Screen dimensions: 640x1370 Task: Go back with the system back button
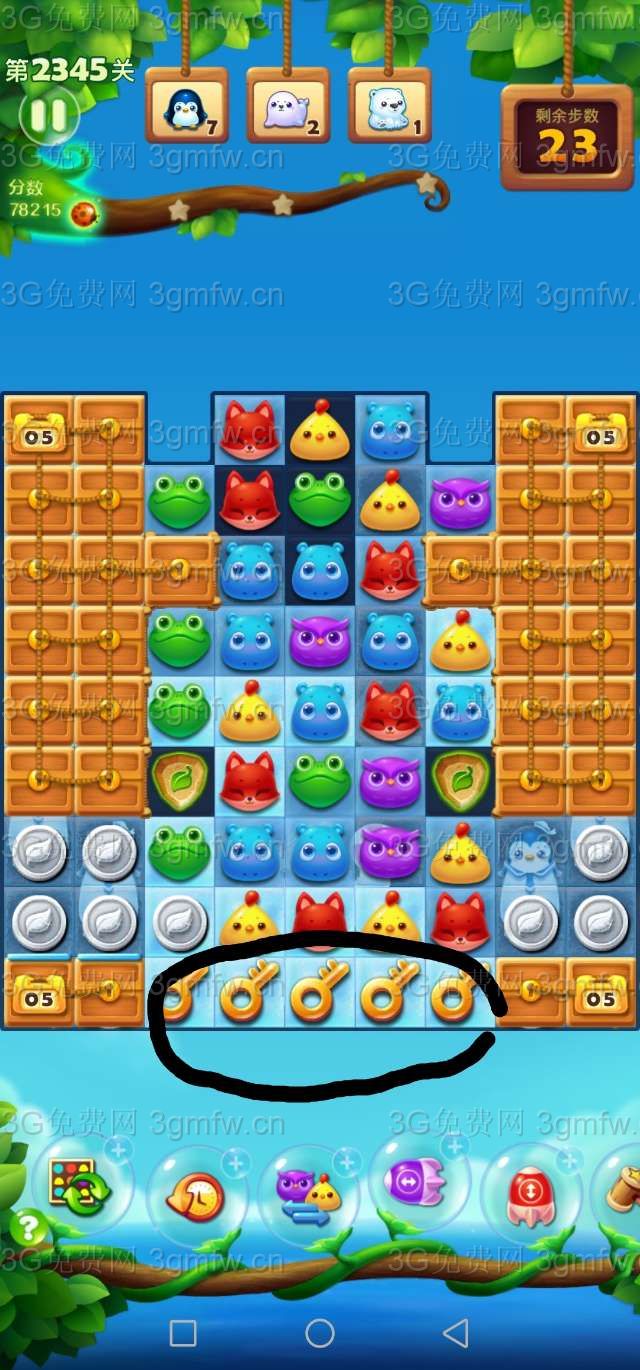456,1332
